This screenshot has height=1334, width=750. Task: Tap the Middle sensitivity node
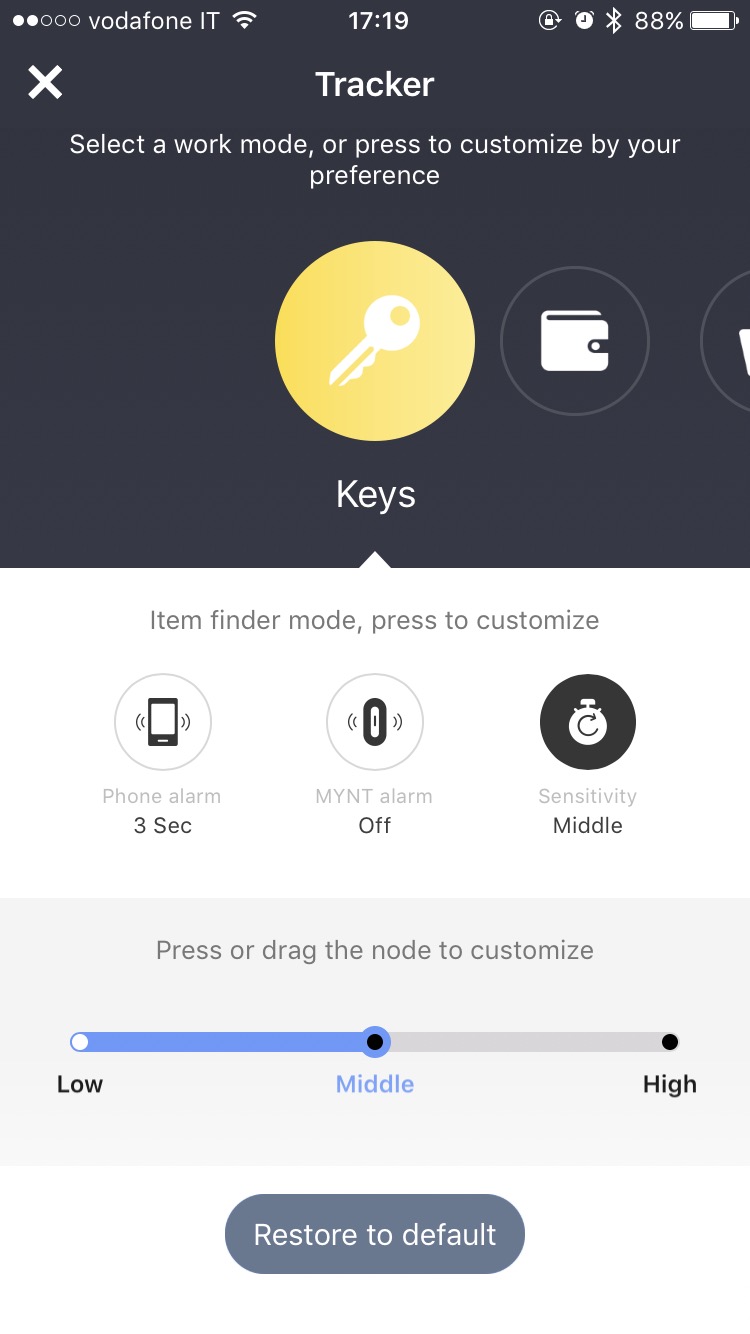click(x=375, y=1042)
